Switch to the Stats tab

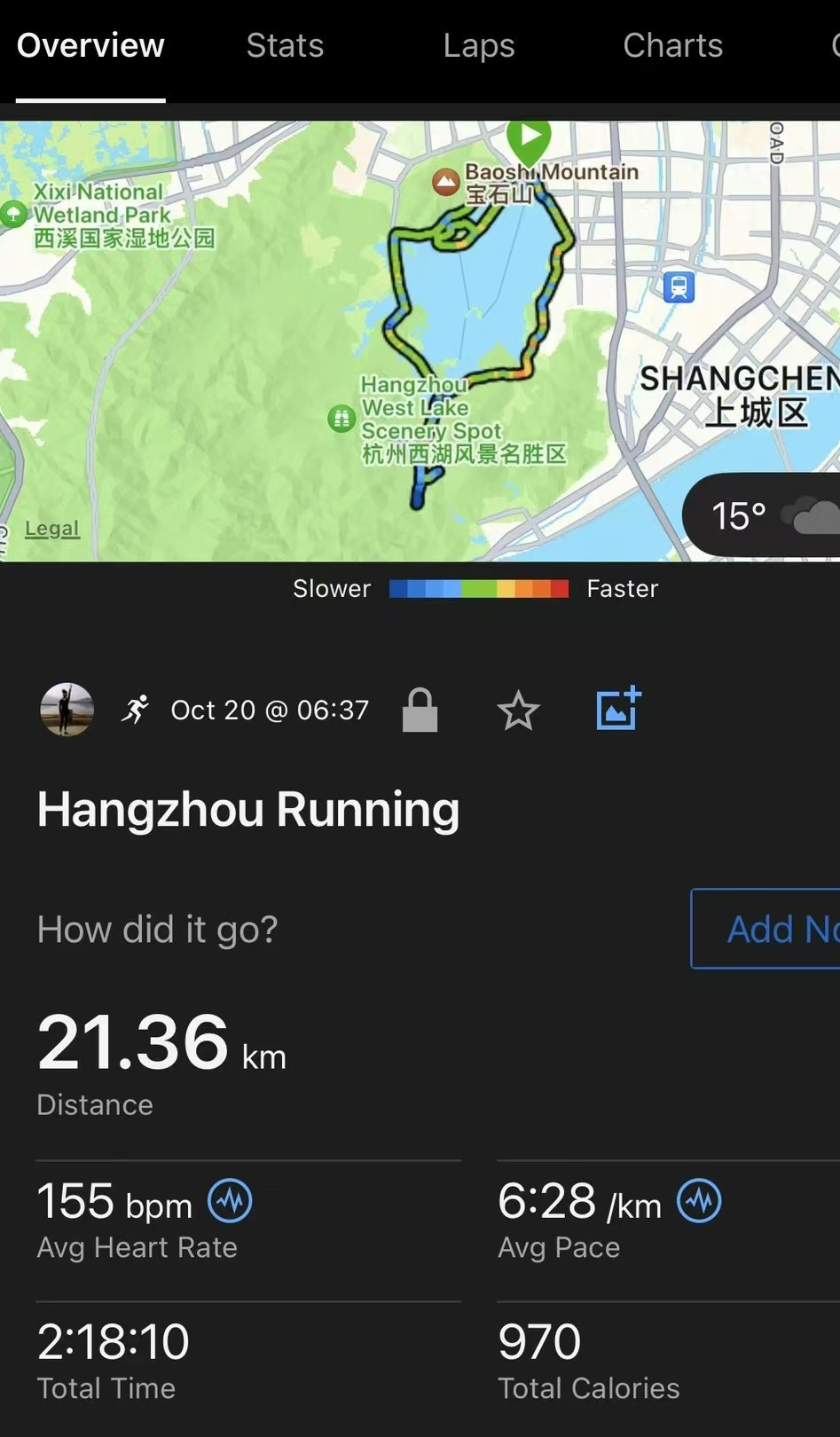coord(285,45)
